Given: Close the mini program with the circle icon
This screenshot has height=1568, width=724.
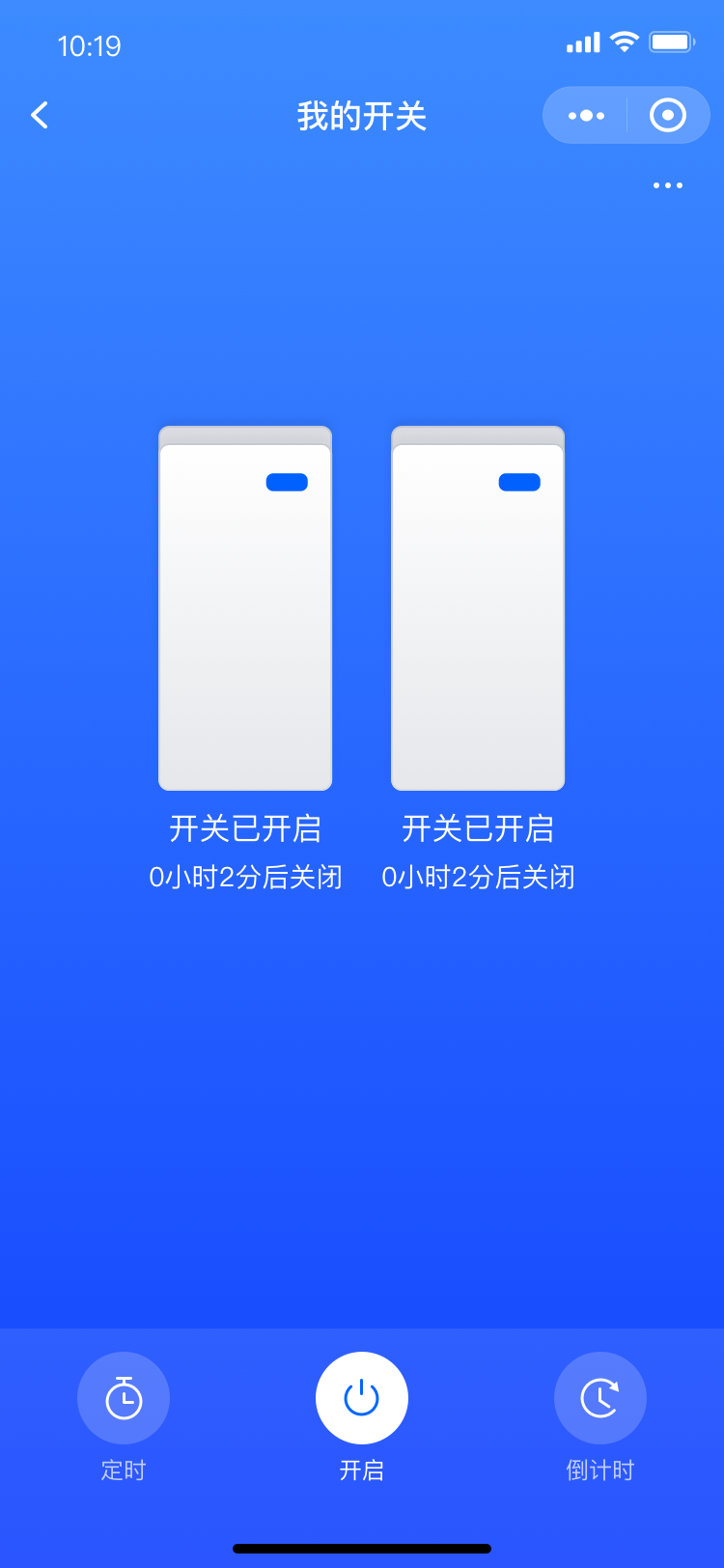Looking at the screenshot, I should tap(668, 116).
